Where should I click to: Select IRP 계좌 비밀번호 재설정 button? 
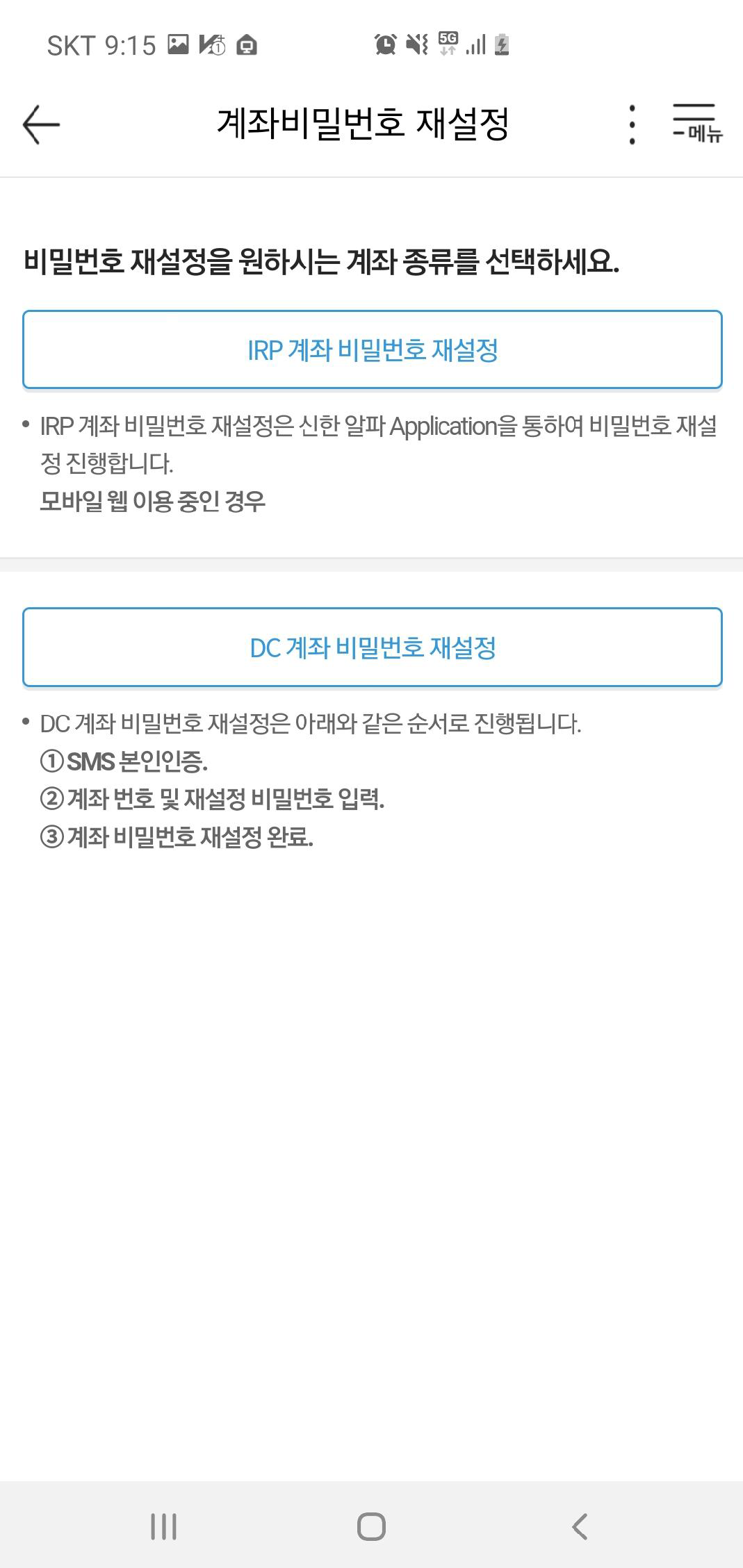coord(372,349)
